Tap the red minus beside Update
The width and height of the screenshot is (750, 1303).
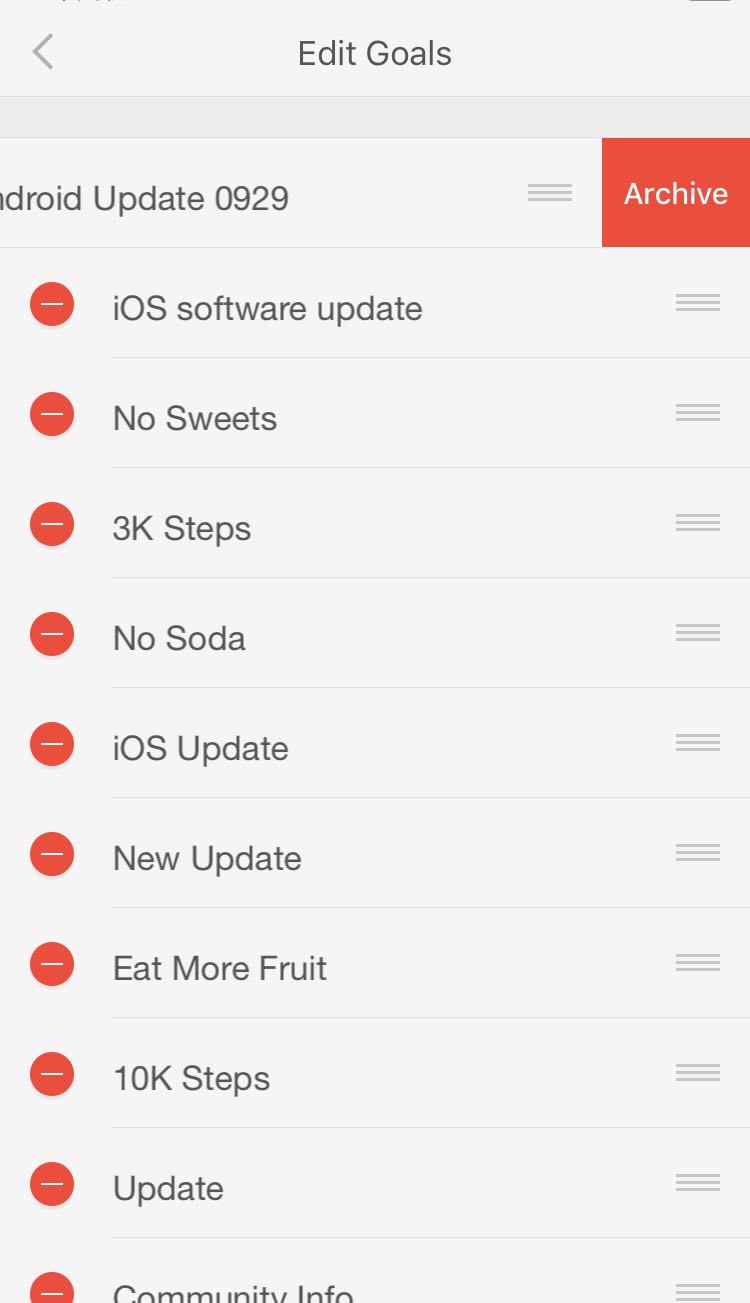pyautogui.click(x=52, y=1184)
